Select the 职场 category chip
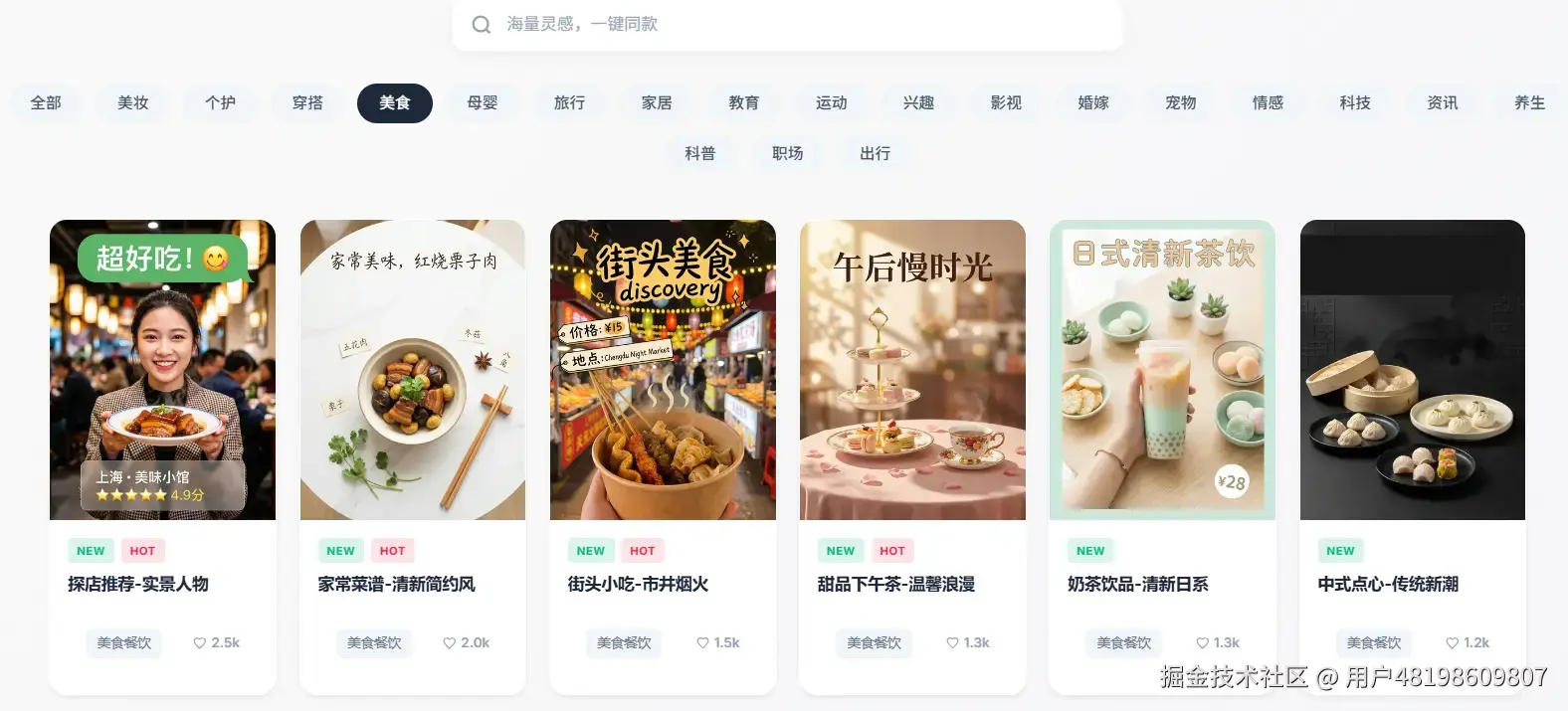The width and height of the screenshot is (1568, 711). click(x=787, y=153)
